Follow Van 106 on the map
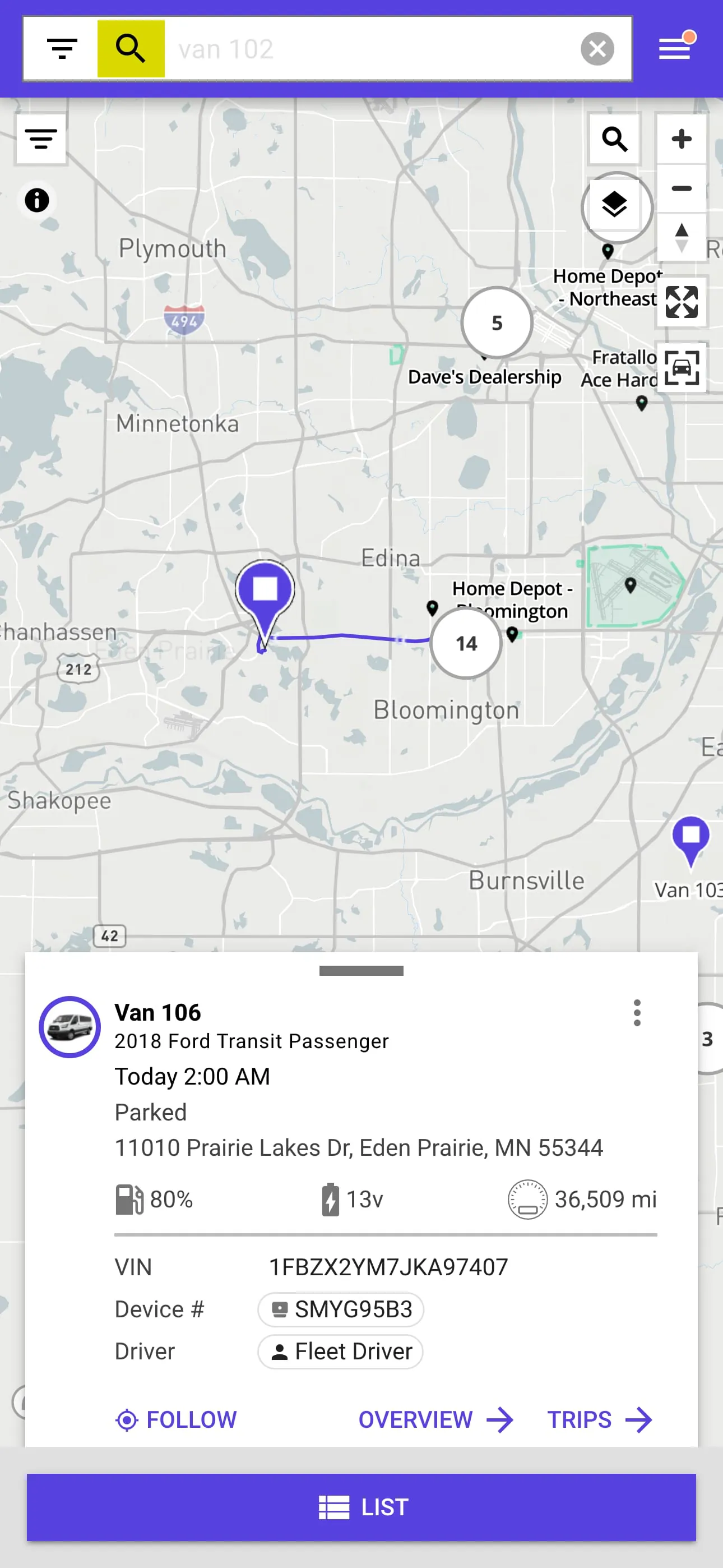 pos(176,1420)
